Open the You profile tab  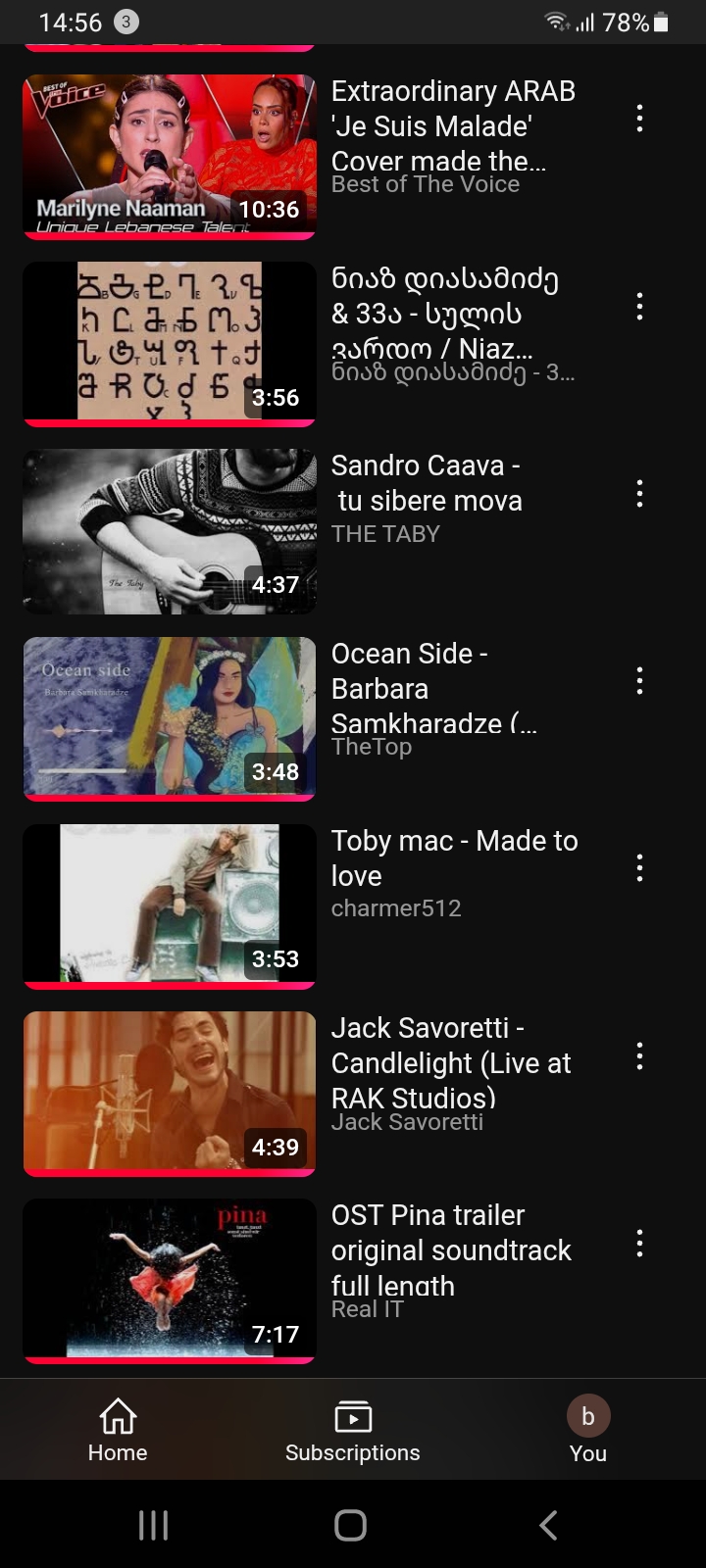(x=588, y=1431)
